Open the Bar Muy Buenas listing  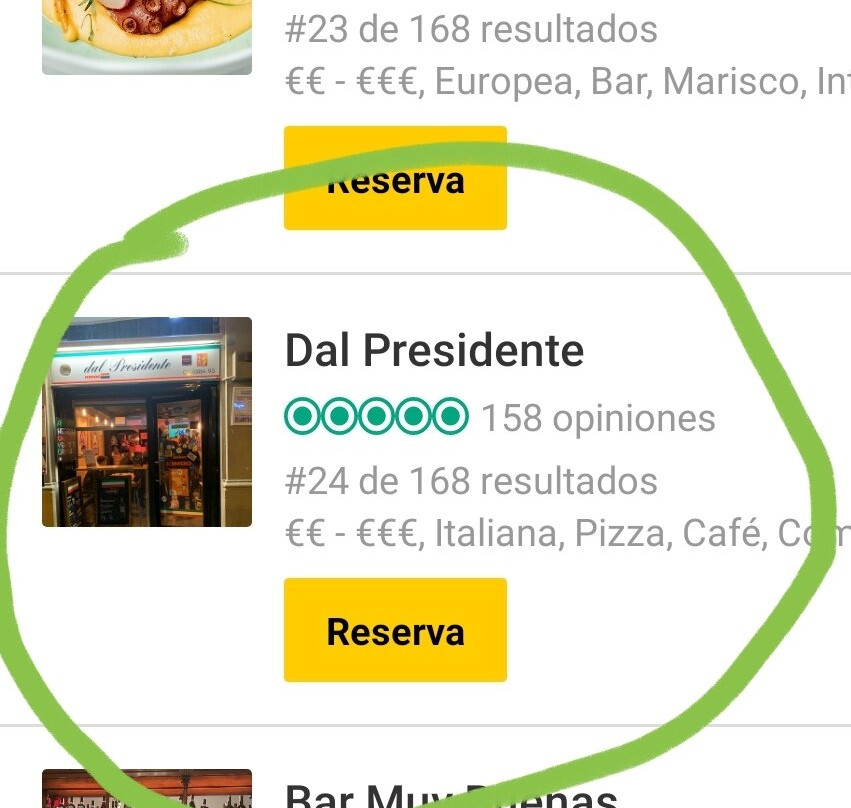(x=452, y=795)
